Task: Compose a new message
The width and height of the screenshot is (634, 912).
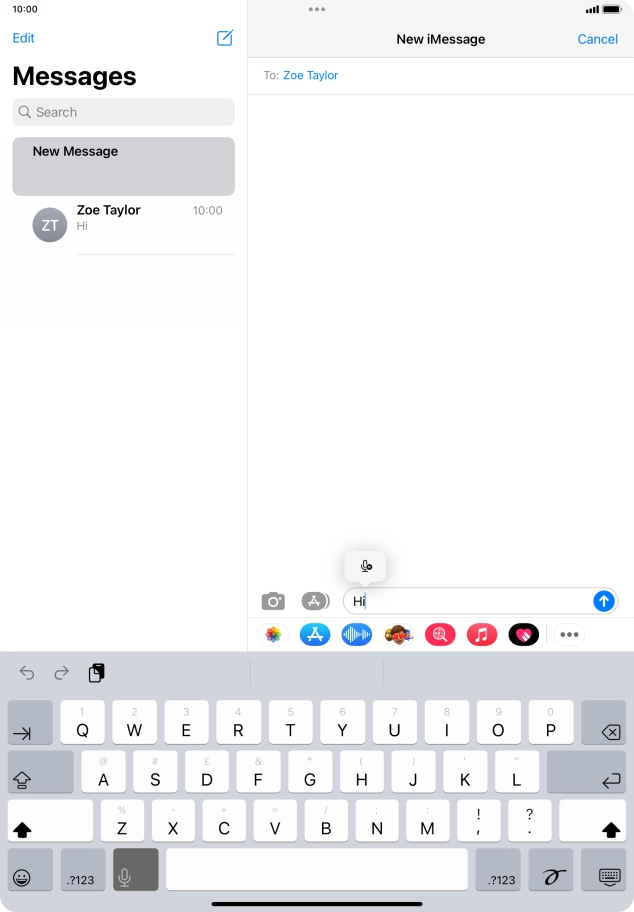Action: coord(225,38)
